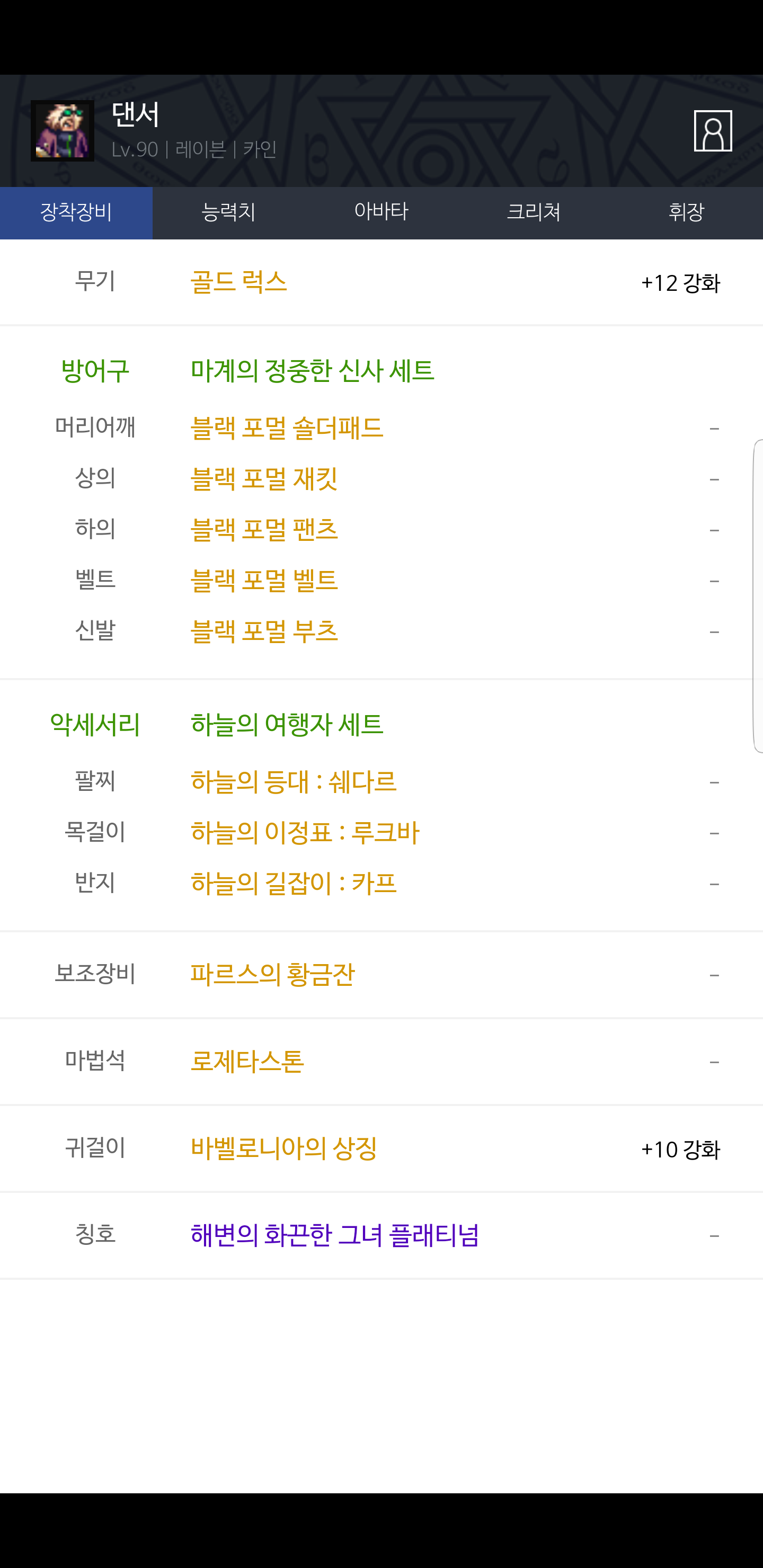Open 하늘의 이정표 : 루크바 necklace
The width and height of the screenshot is (763, 1568).
(305, 833)
